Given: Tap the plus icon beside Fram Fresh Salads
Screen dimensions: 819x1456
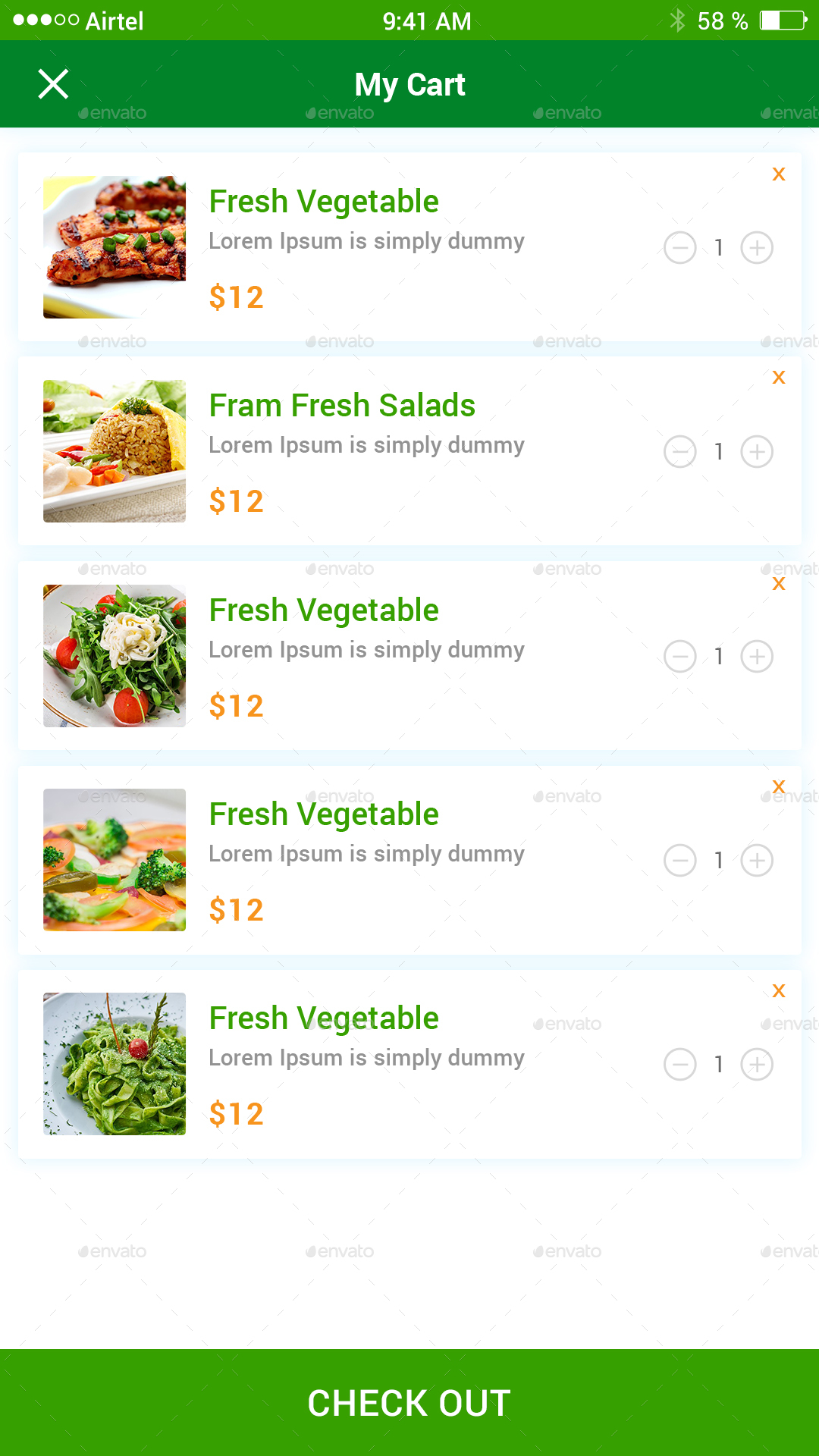Looking at the screenshot, I should click(x=757, y=451).
